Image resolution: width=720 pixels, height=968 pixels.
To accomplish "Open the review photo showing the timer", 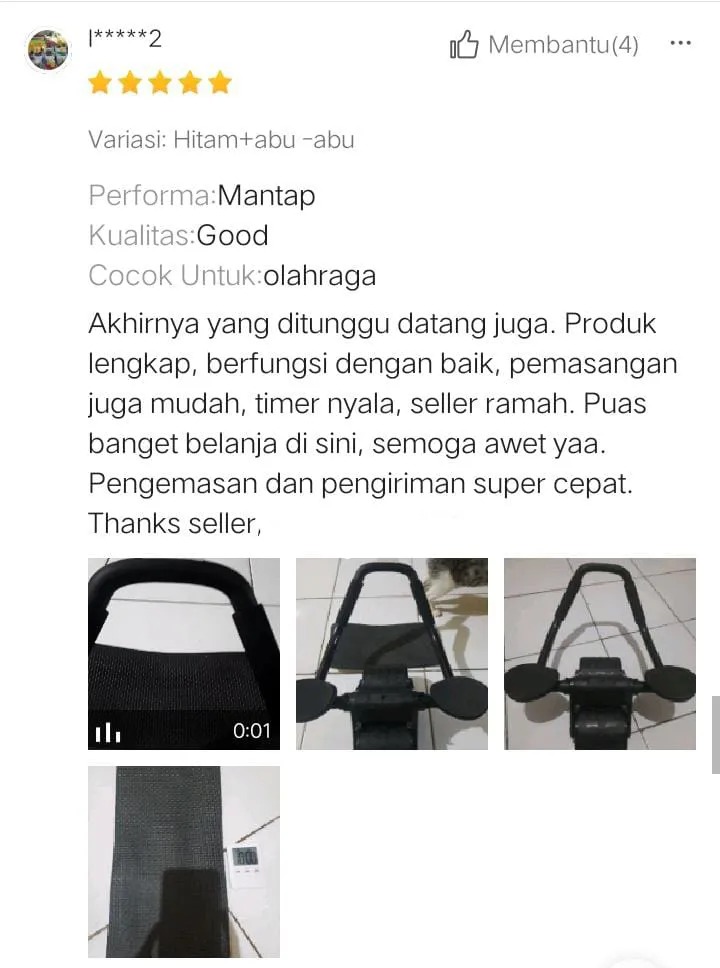I will coord(184,862).
